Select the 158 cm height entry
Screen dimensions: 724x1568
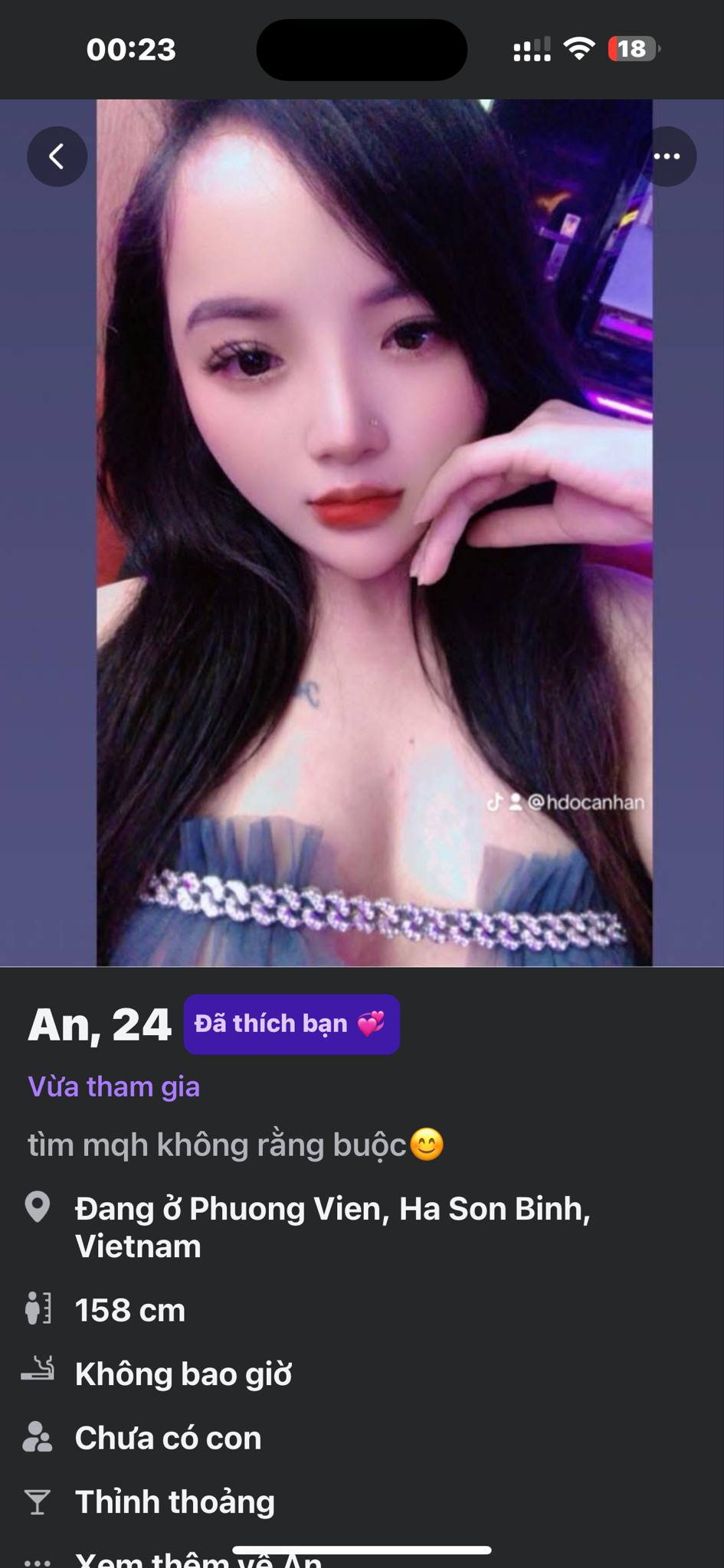click(129, 1309)
